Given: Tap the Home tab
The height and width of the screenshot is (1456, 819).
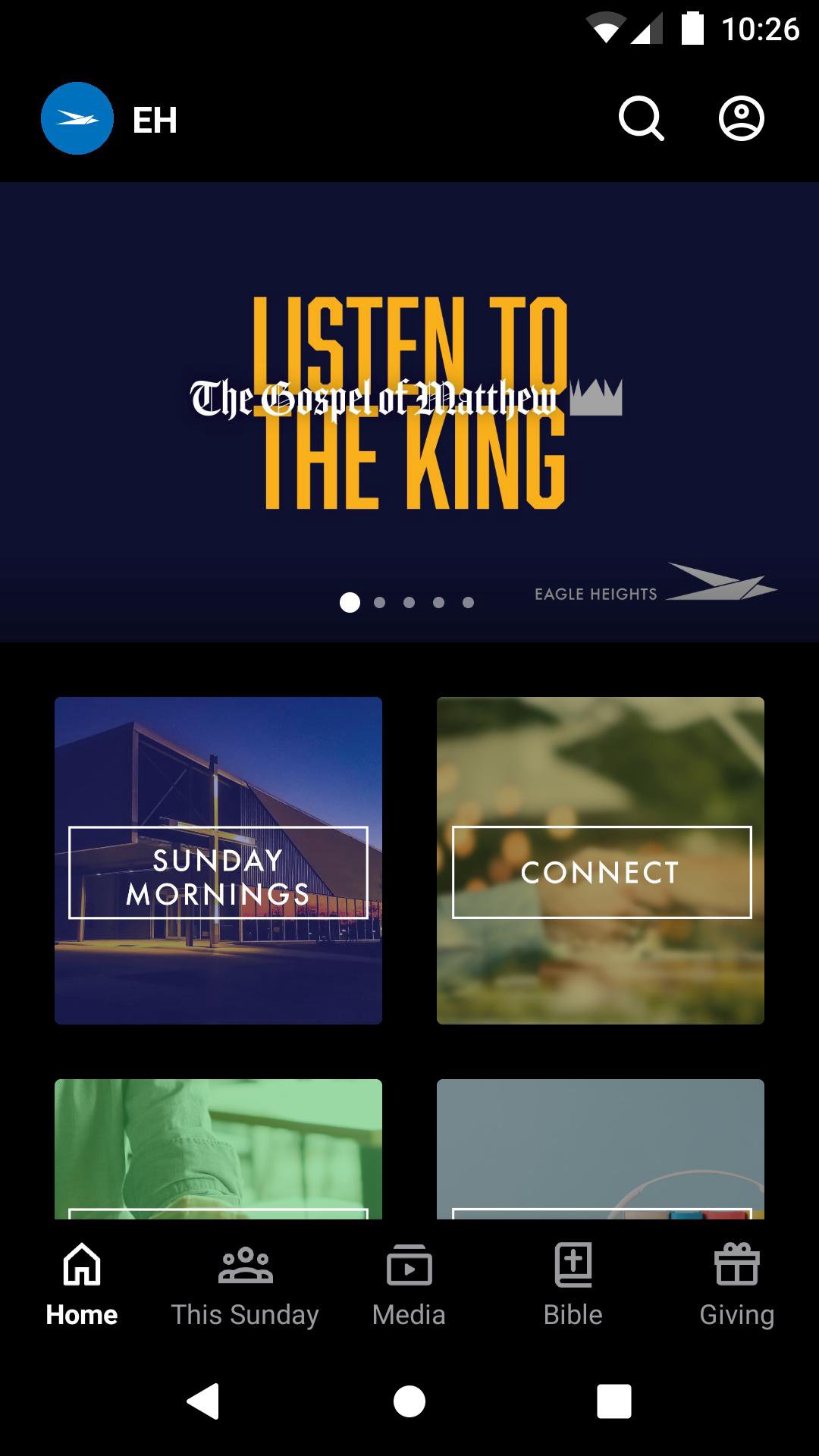Looking at the screenshot, I should [x=82, y=1282].
